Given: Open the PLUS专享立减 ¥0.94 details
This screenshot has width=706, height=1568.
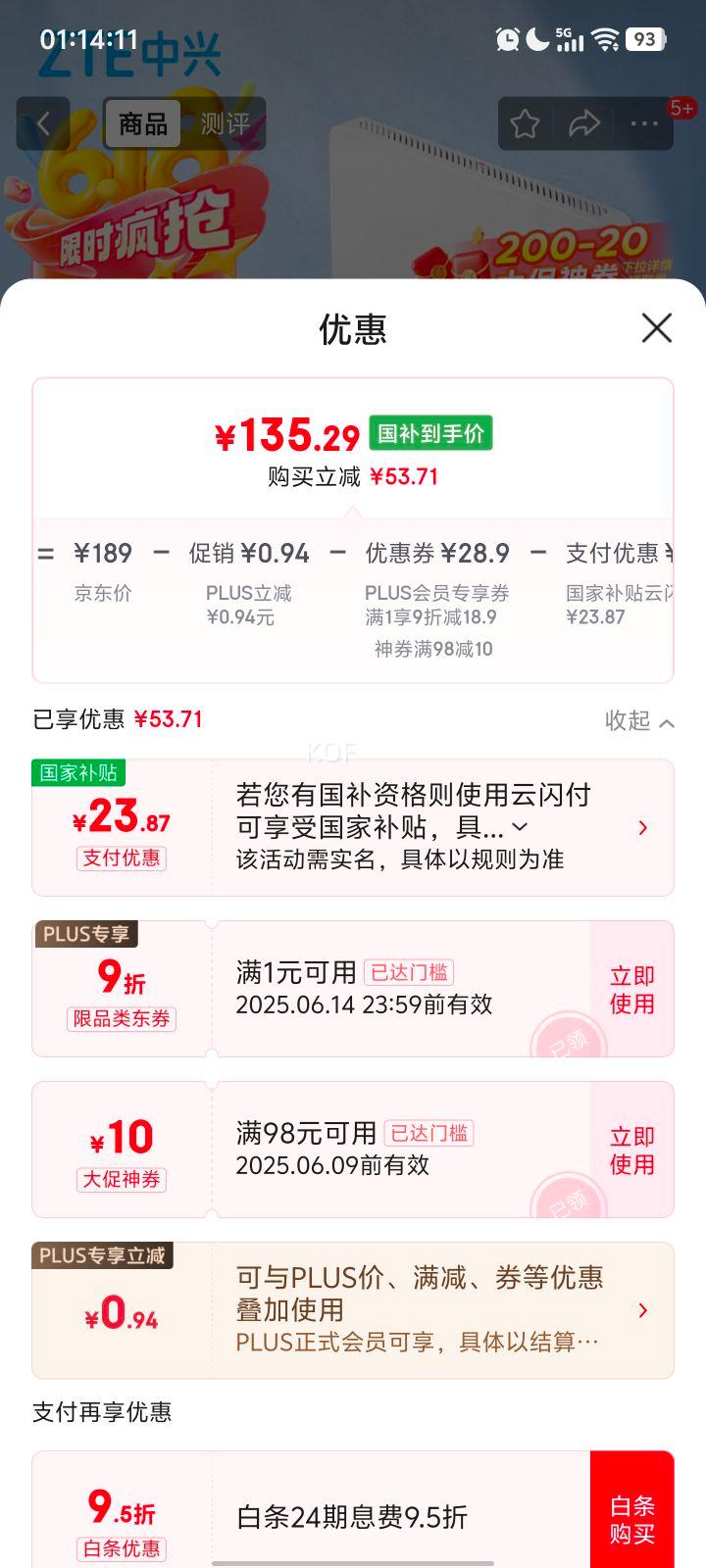Looking at the screenshot, I should [x=642, y=1310].
